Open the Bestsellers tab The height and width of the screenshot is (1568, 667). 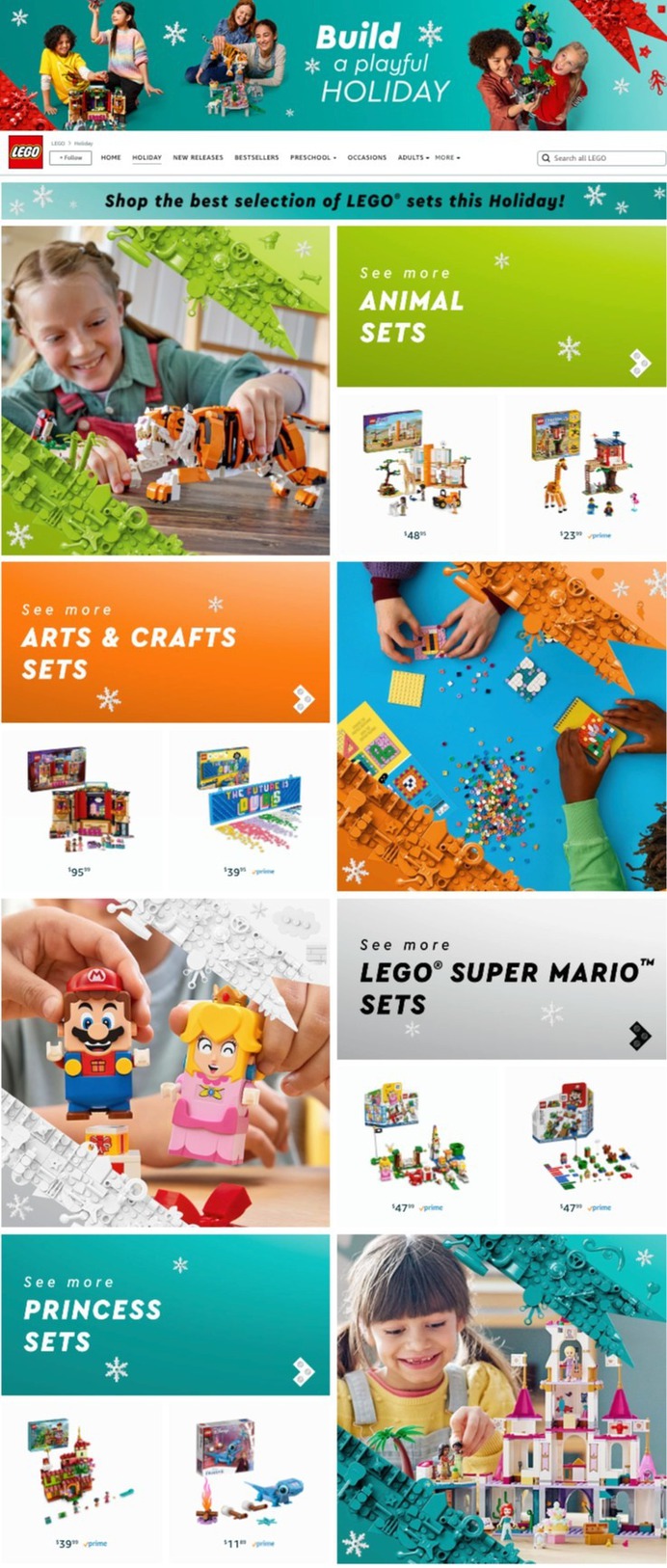pos(256,157)
